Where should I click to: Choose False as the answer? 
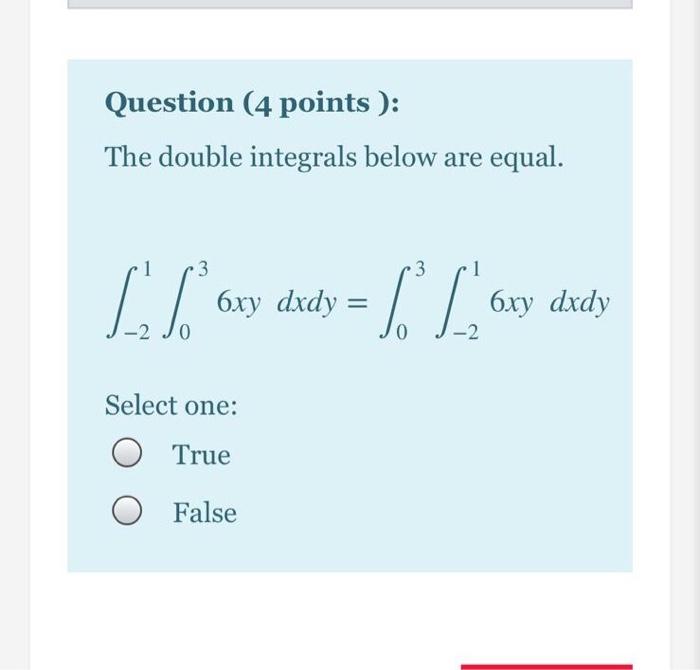tap(127, 514)
